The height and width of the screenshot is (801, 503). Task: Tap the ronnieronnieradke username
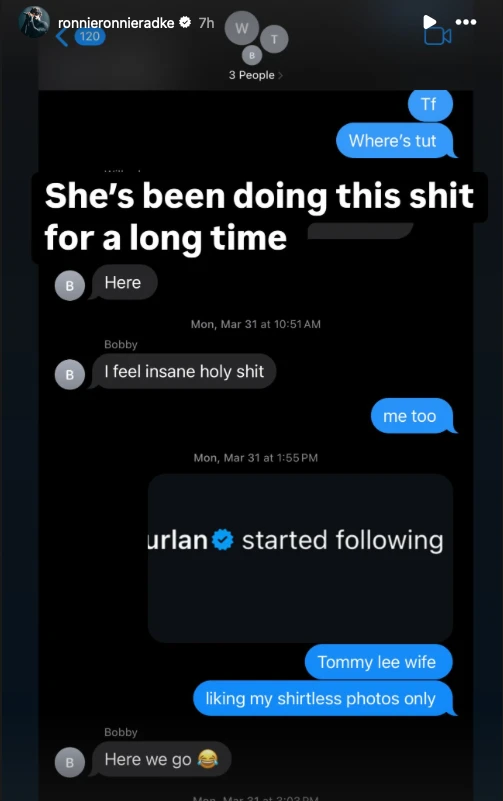click(x=116, y=23)
